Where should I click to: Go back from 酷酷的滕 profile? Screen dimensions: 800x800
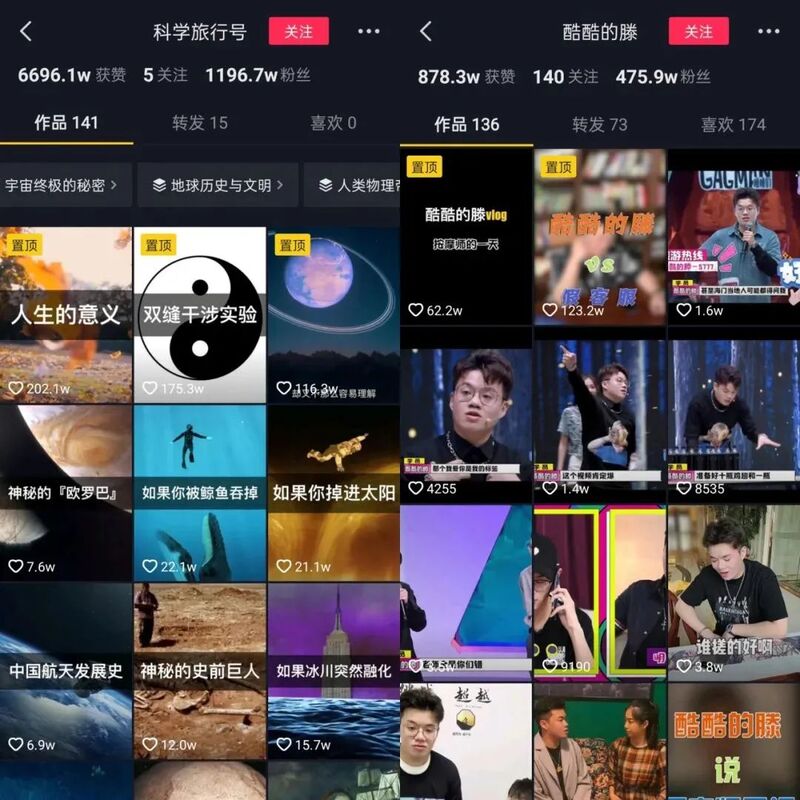[426, 32]
